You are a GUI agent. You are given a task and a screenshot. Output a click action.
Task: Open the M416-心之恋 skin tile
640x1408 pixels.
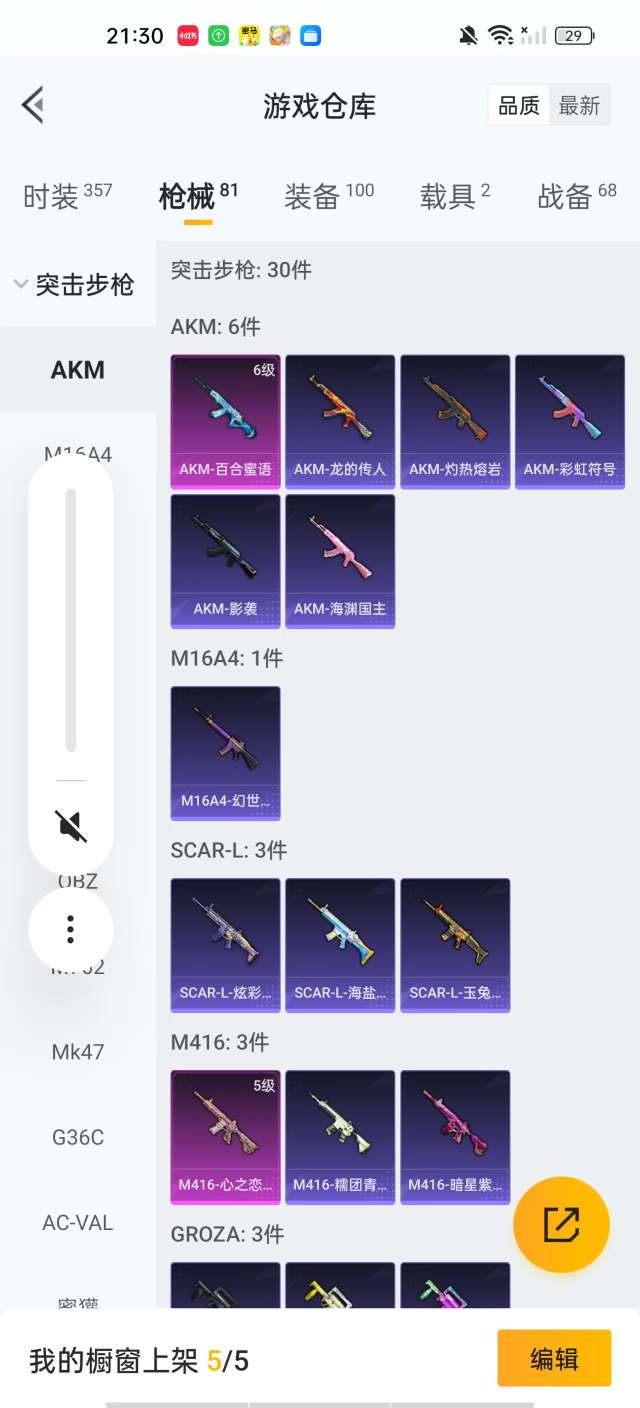[x=225, y=1137]
